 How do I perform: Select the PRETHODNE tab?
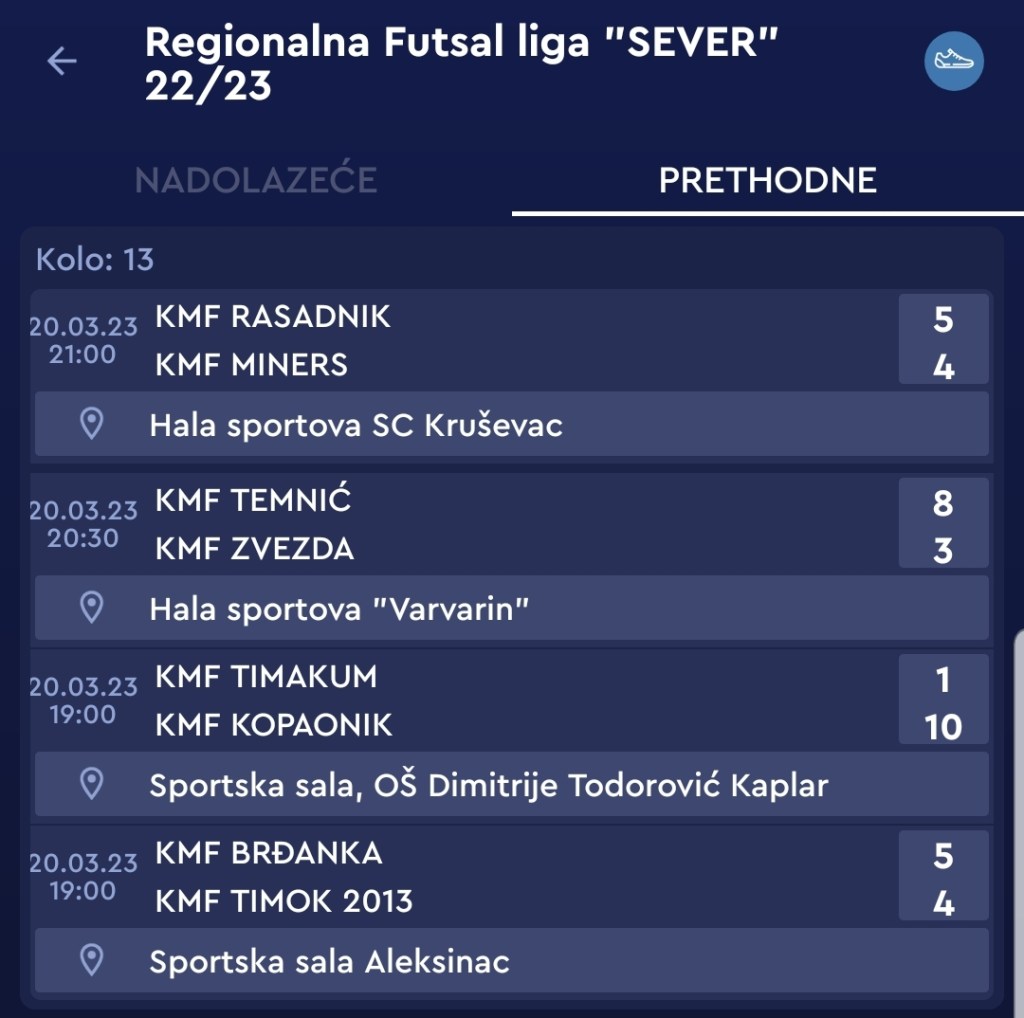[x=767, y=180]
